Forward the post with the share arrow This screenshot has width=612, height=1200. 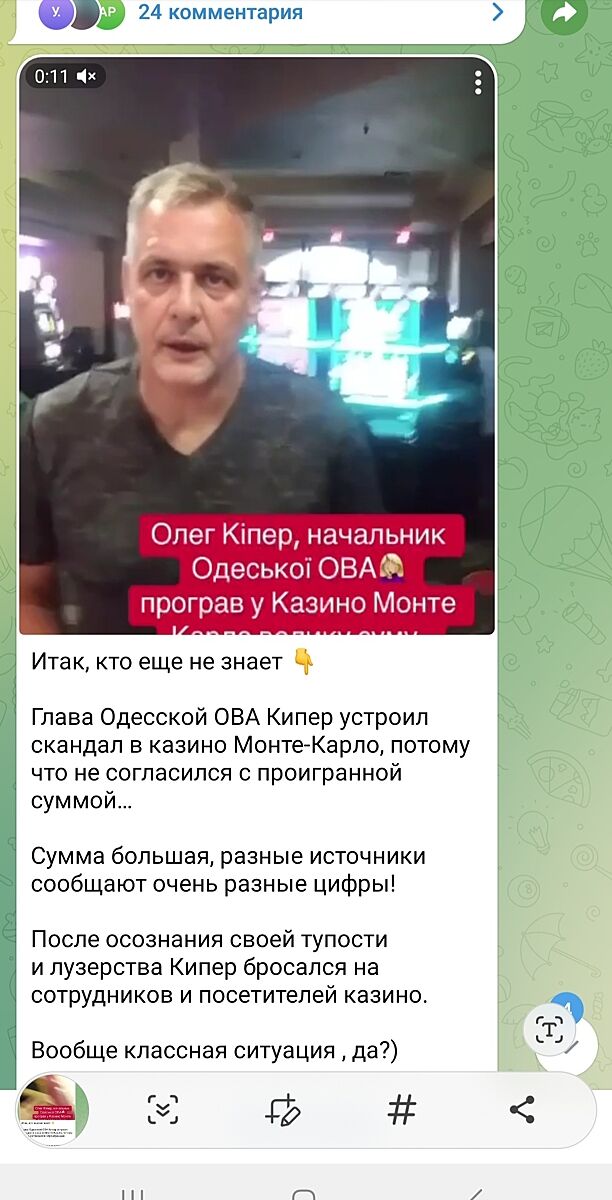pyautogui.click(x=565, y=13)
